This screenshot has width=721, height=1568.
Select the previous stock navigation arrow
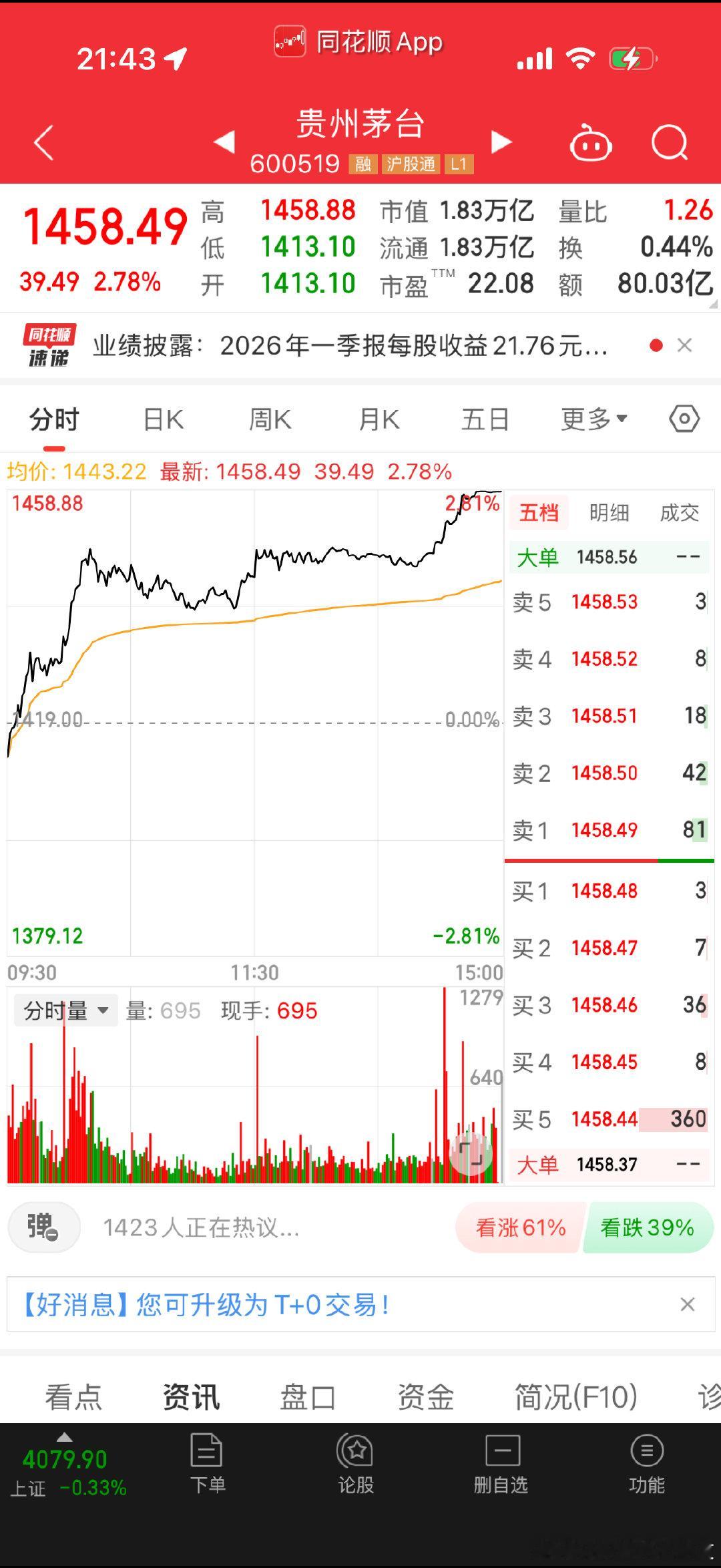pos(225,142)
